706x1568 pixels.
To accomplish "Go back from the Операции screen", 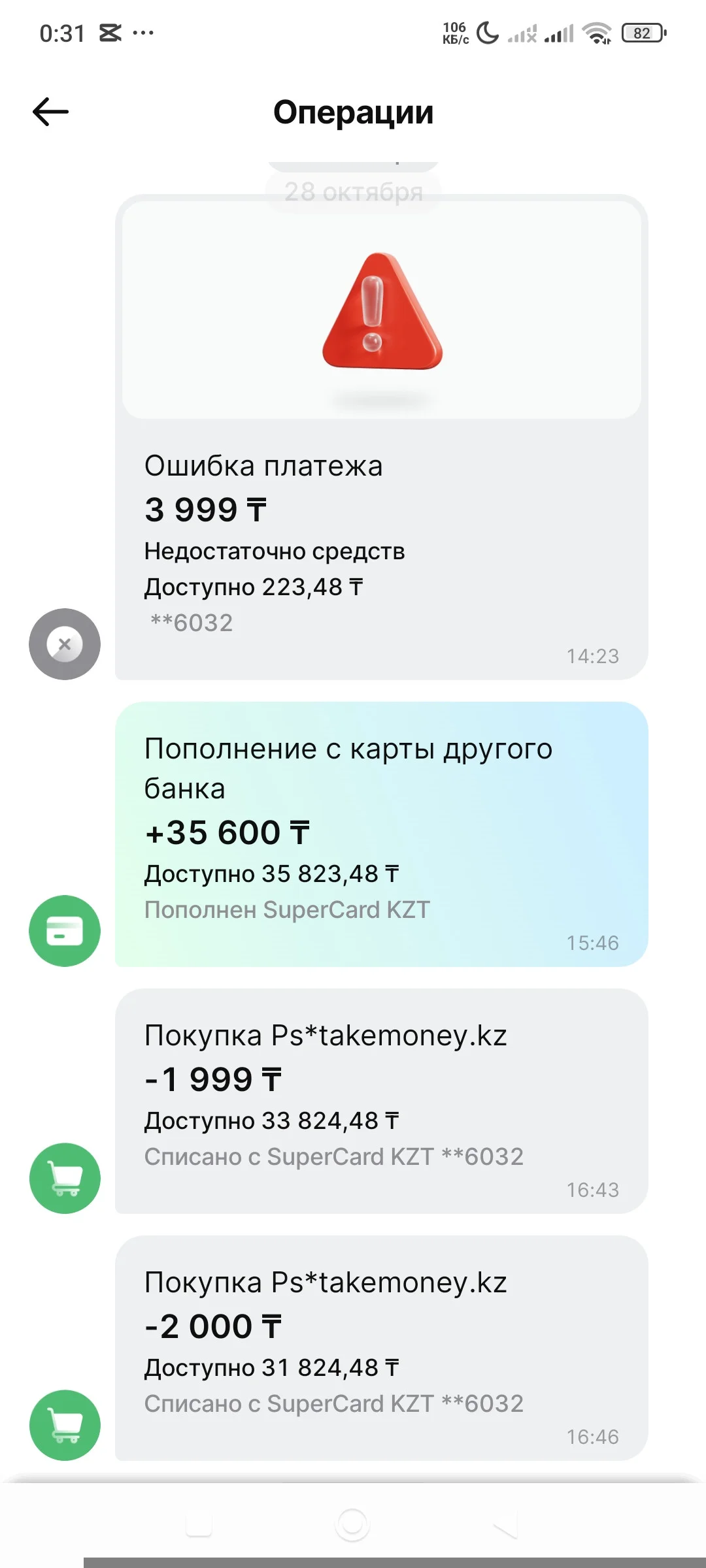I will click(50, 112).
